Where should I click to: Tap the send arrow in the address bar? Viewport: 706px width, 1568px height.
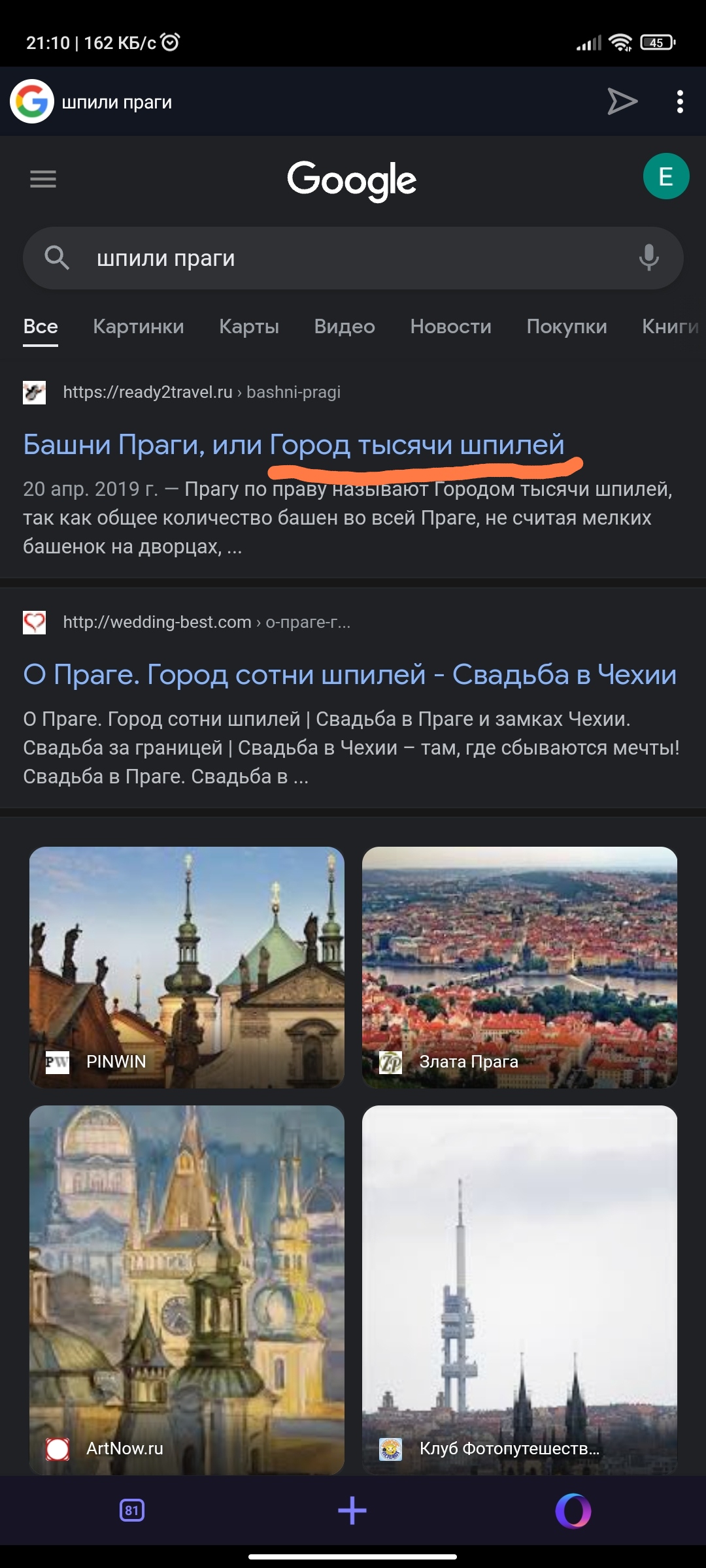pyautogui.click(x=622, y=101)
